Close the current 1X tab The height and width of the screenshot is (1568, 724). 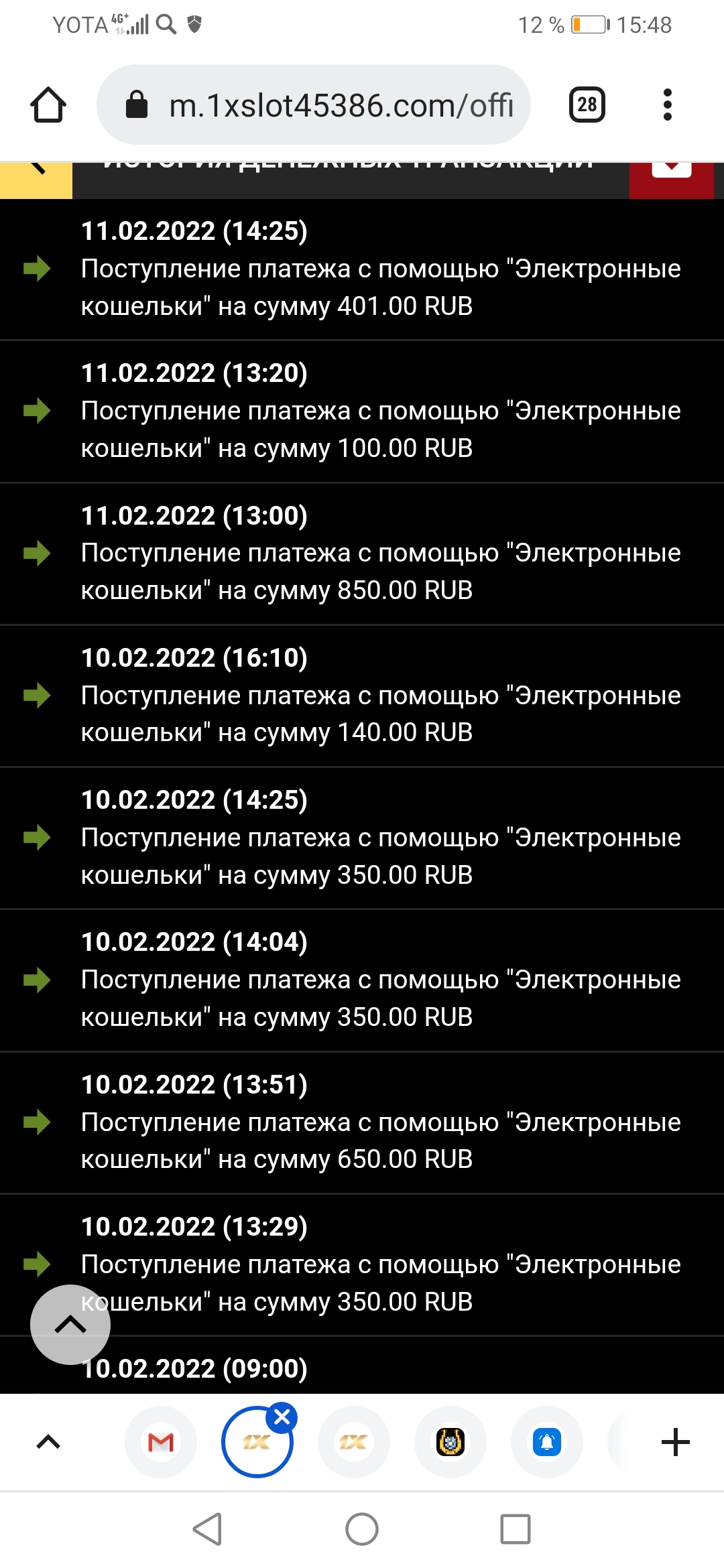click(x=282, y=1417)
